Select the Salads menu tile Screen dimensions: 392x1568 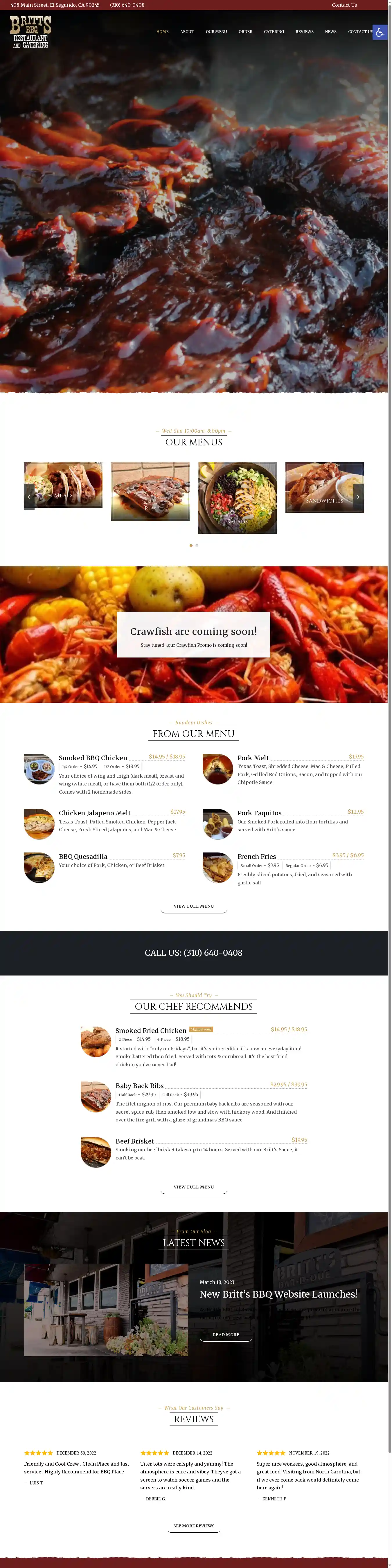(238, 497)
